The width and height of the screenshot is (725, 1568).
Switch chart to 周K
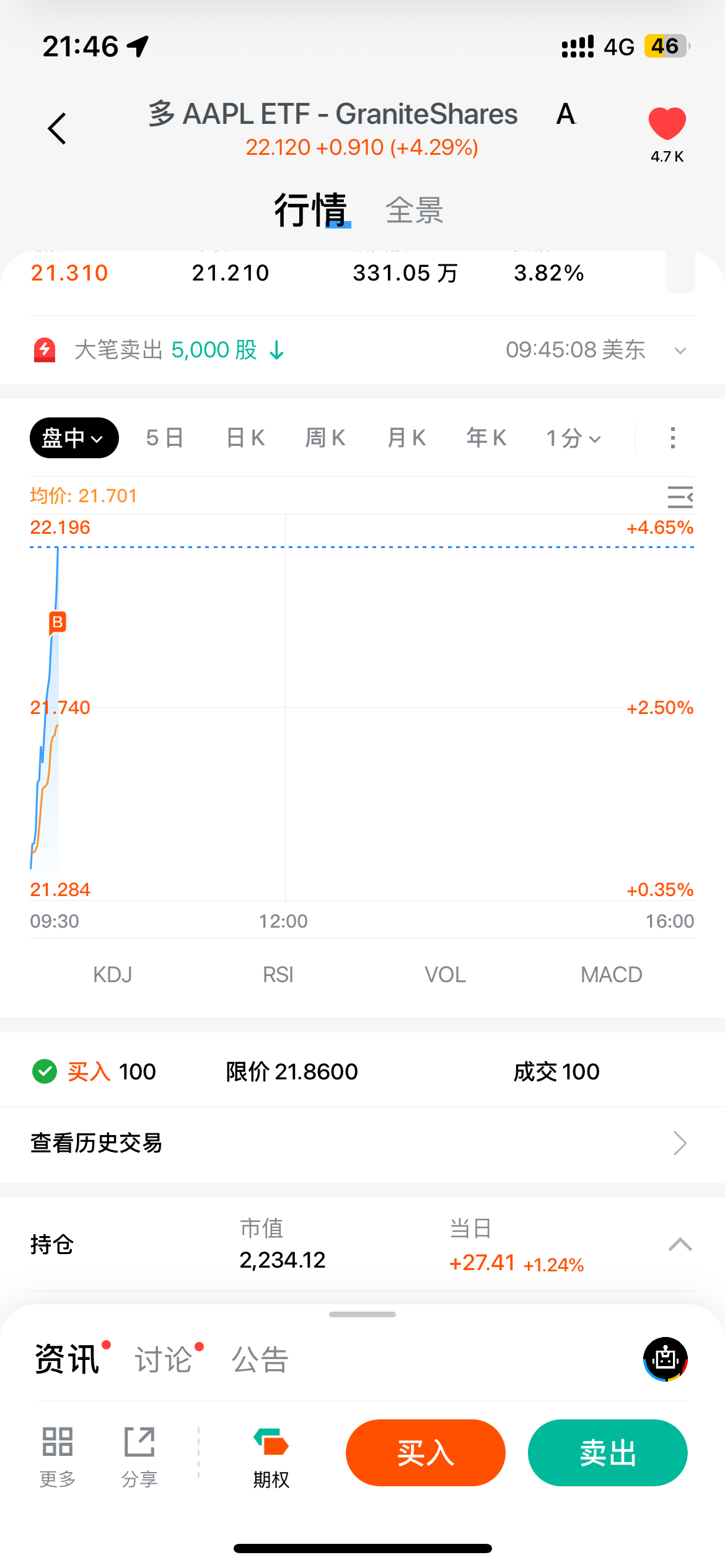pos(325,438)
